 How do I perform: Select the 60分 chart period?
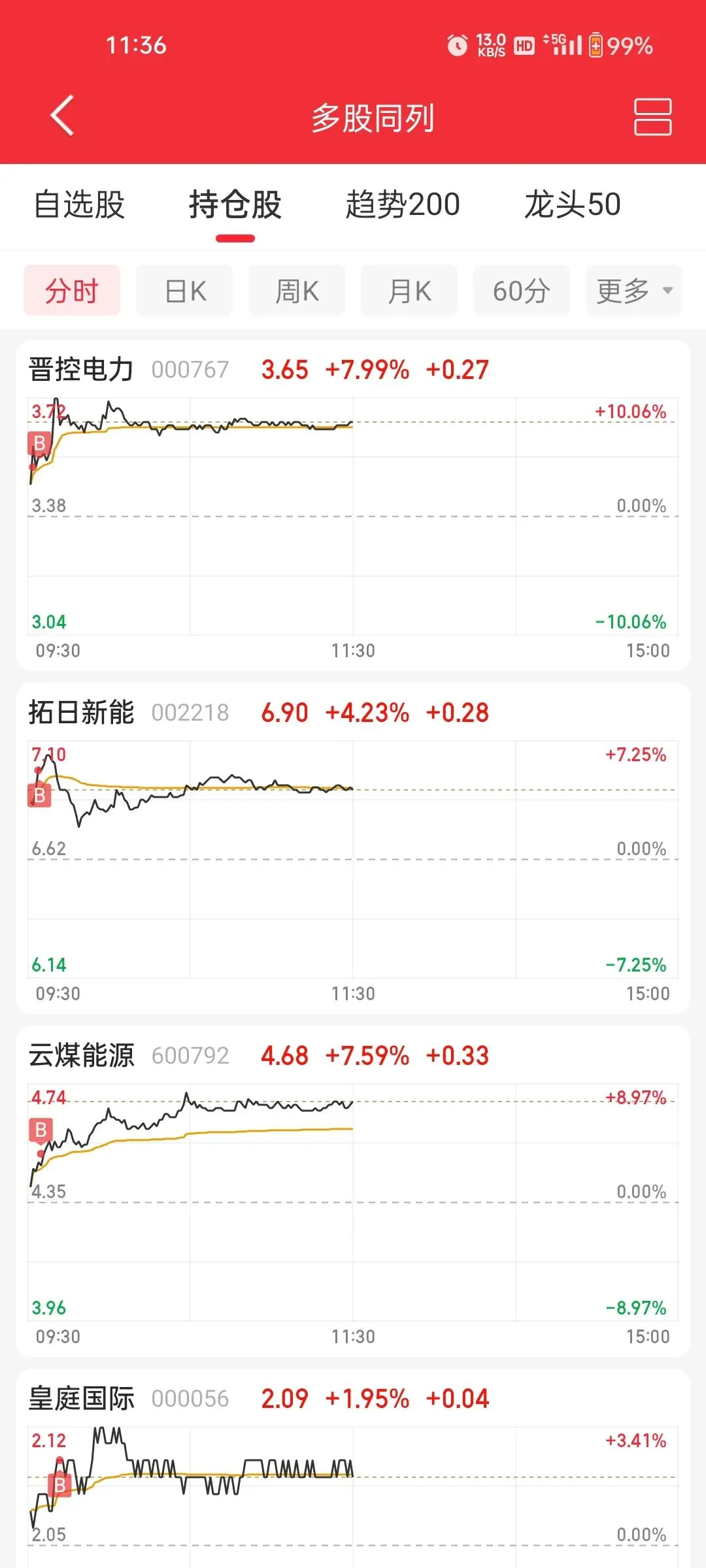tap(521, 291)
